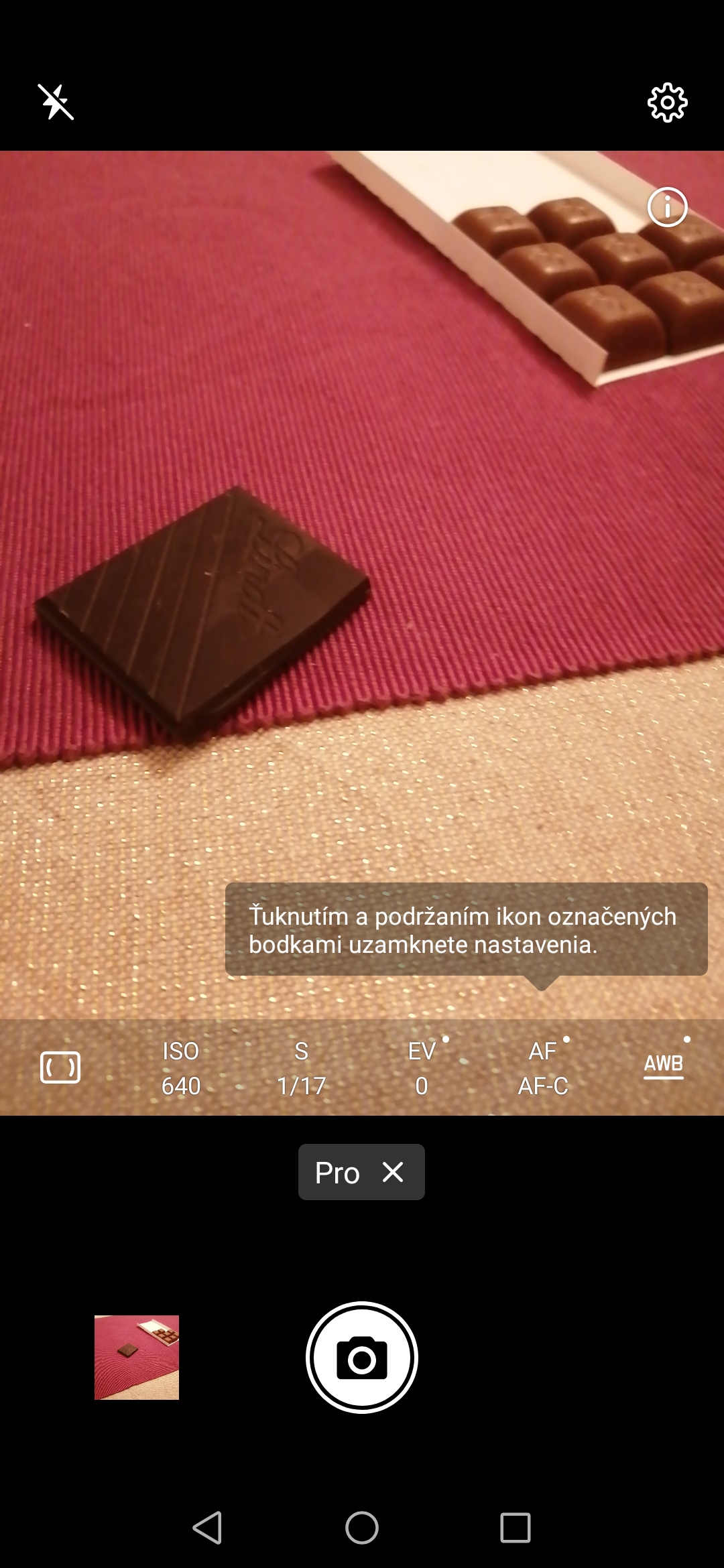Open AWB white balance options
This screenshot has width=724, height=1568.
[664, 1065]
